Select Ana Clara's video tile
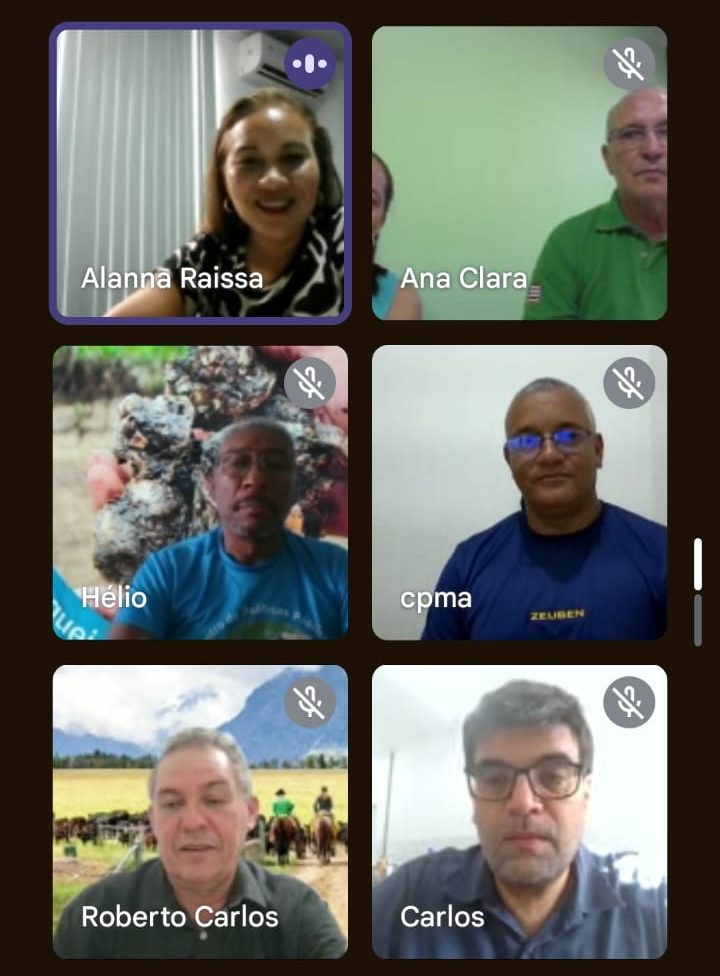This screenshot has height=976, width=720. pyautogui.click(x=519, y=173)
